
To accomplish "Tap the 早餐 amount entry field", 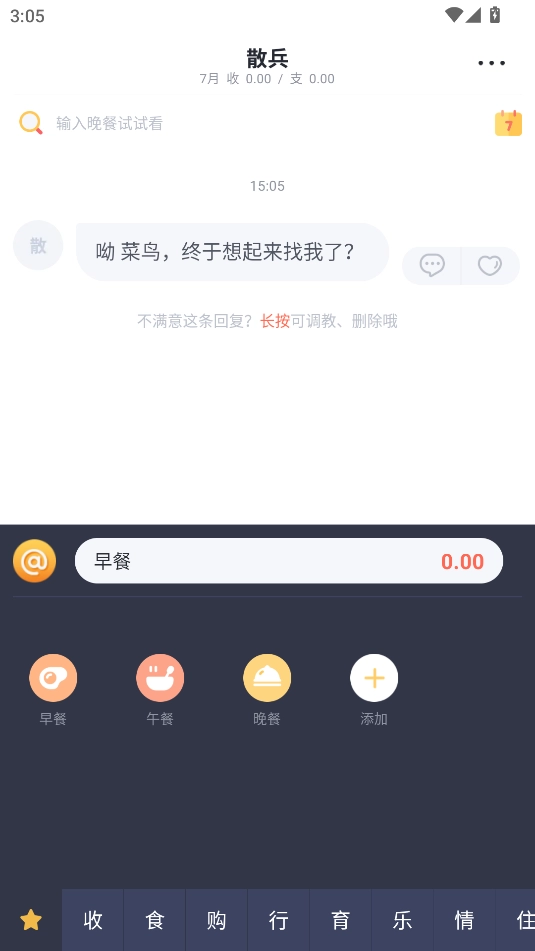I will tap(289, 561).
